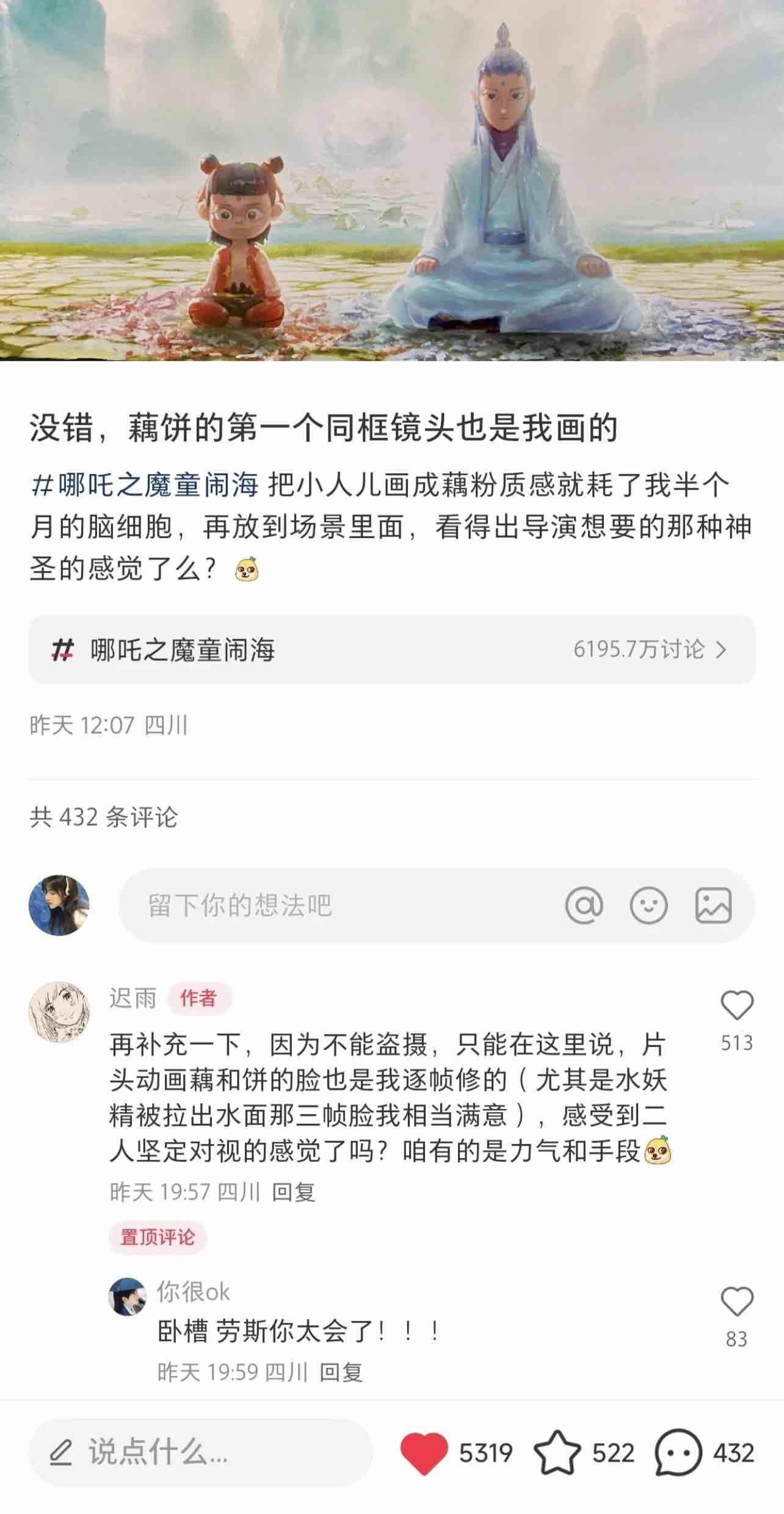The width and height of the screenshot is (784, 1514).
Task: Open comments via the bottom speech bubble
Action: [x=678, y=1453]
